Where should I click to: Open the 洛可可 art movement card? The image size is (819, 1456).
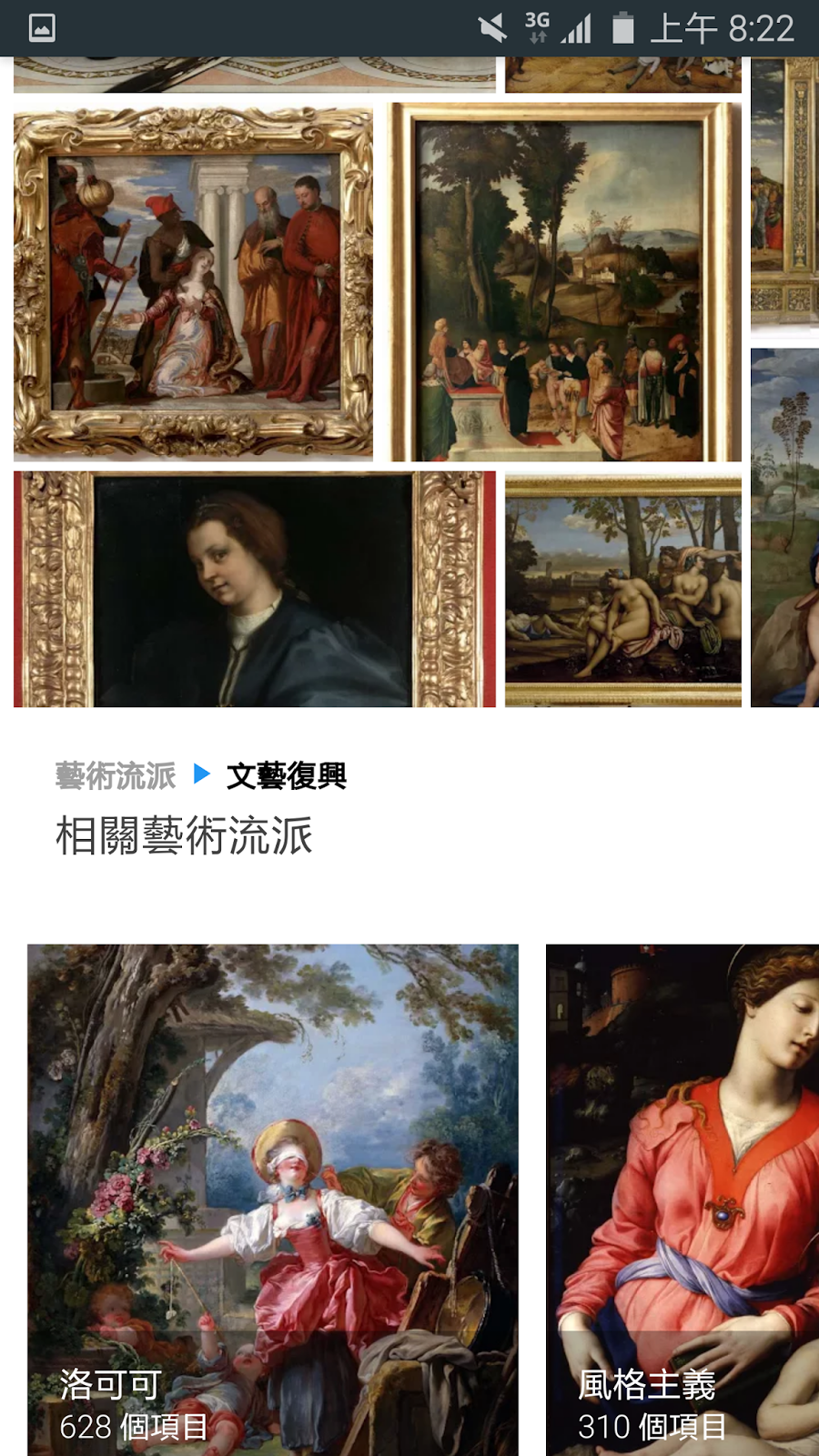[x=273, y=1199]
